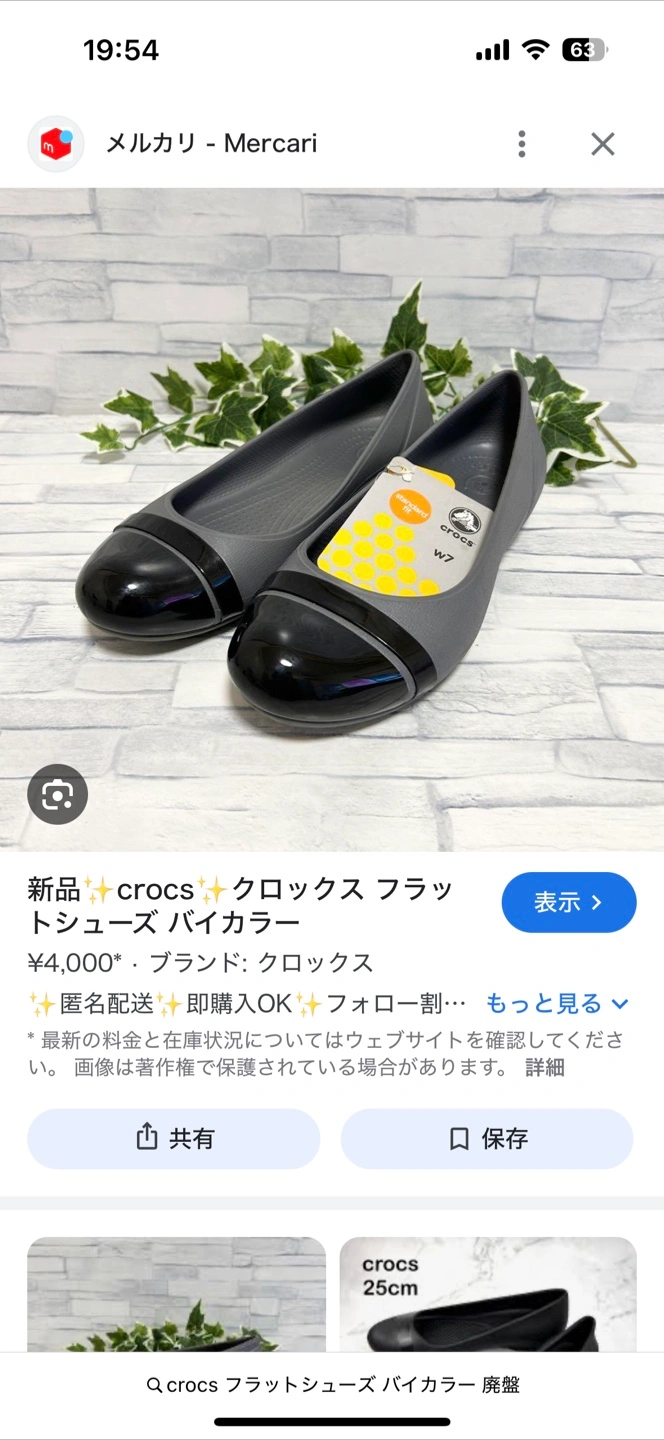Save this item with 保存
The height and width of the screenshot is (1440, 664).
pyautogui.click(x=487, y=1138)
